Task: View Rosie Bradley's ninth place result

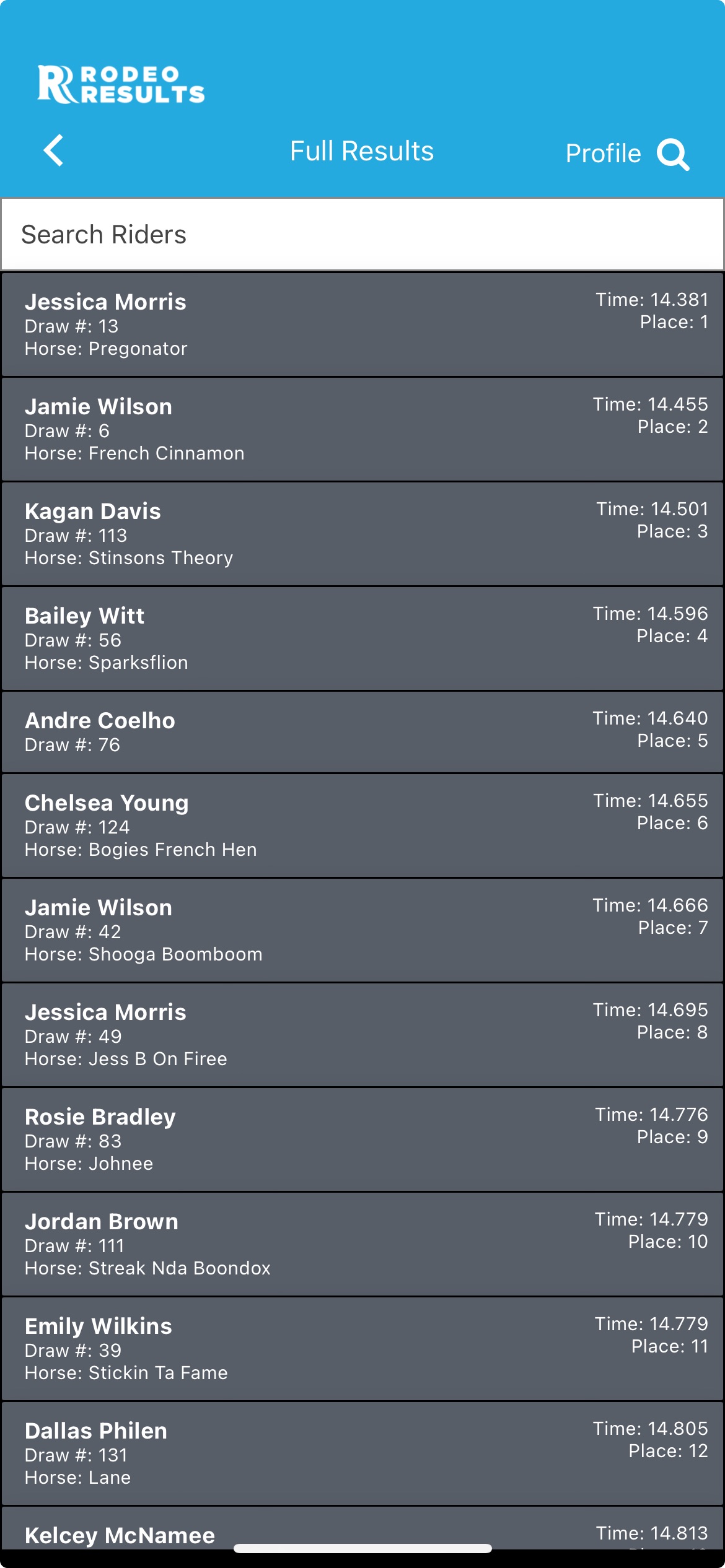Action: [362, 1139]
